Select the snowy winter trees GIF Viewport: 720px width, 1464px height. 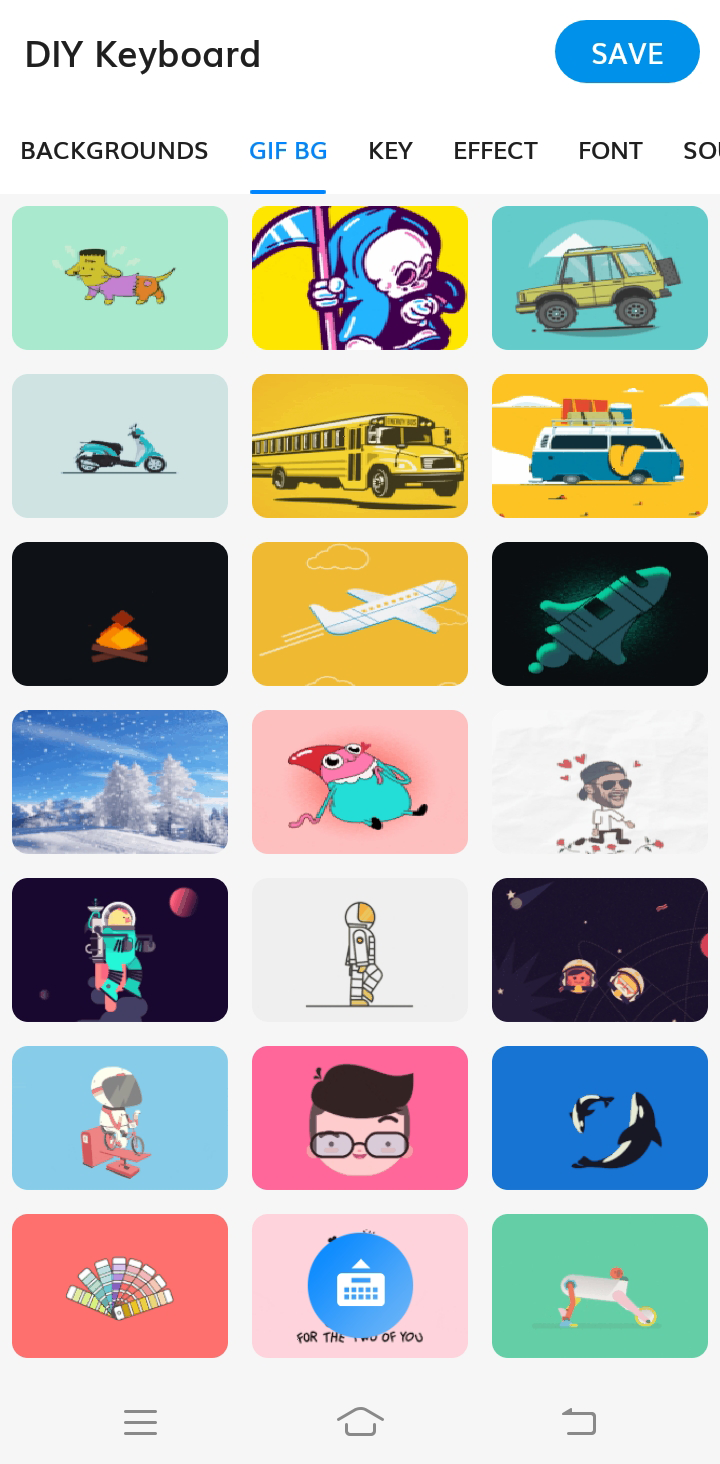120,782
